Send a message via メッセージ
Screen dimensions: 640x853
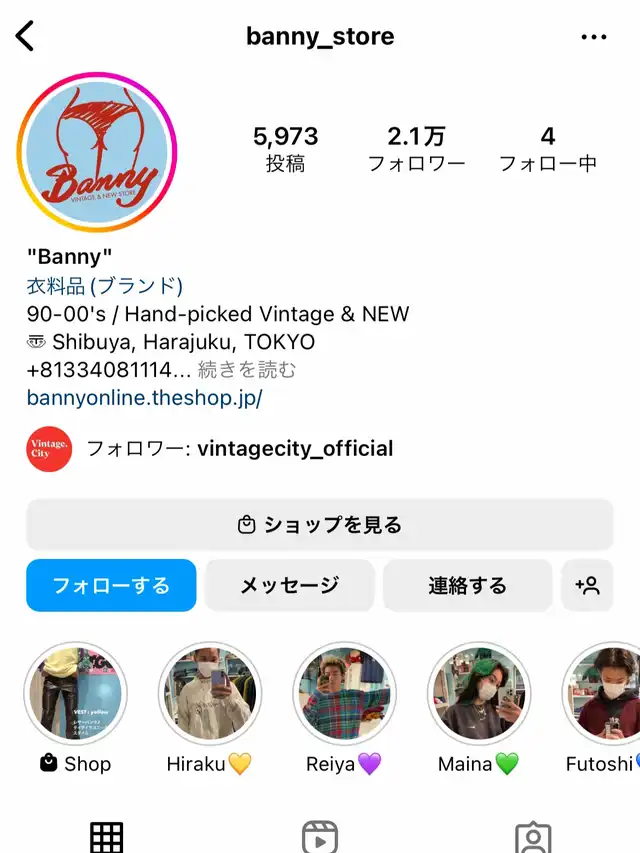click(289, 585)
